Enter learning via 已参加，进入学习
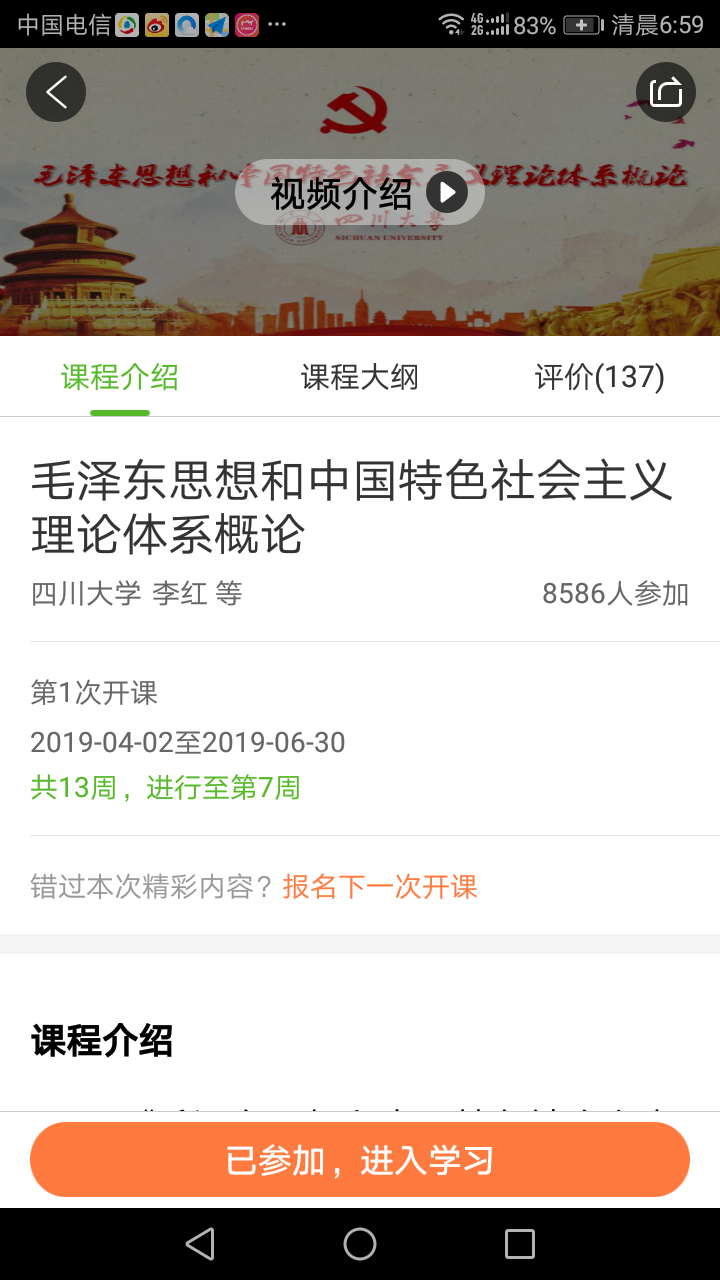The width and height of the screenshot is (720, 1280). tap(360, 1160)
